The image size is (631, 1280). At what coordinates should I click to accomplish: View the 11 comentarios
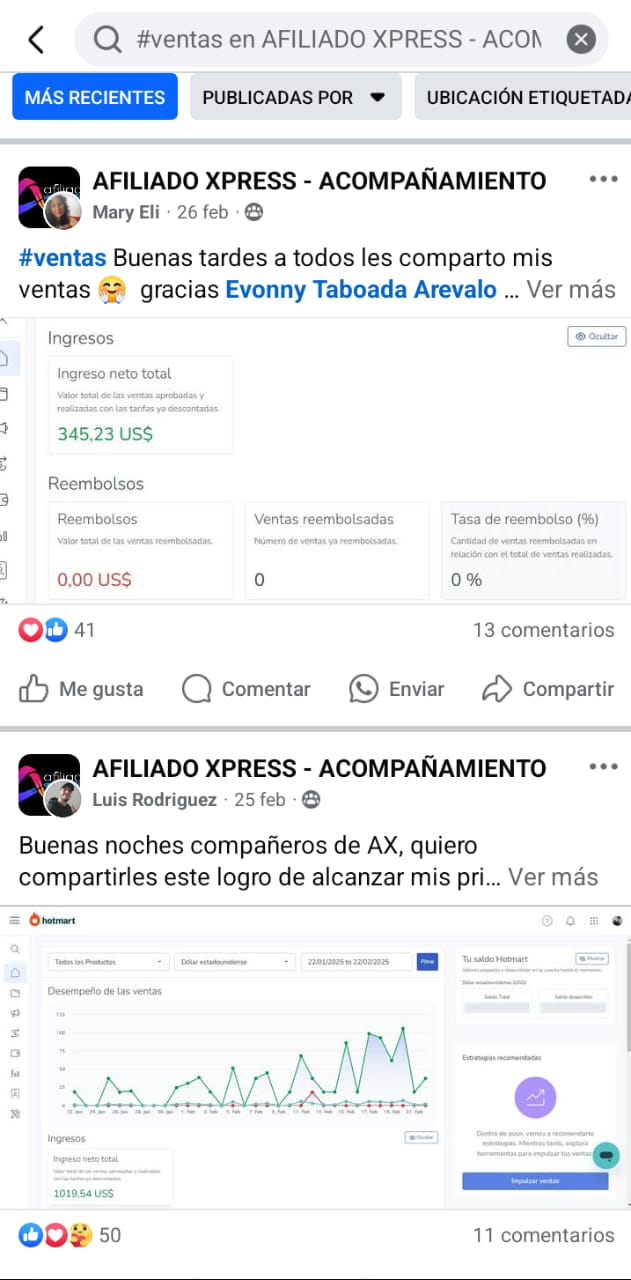[x=543, y=1235]
